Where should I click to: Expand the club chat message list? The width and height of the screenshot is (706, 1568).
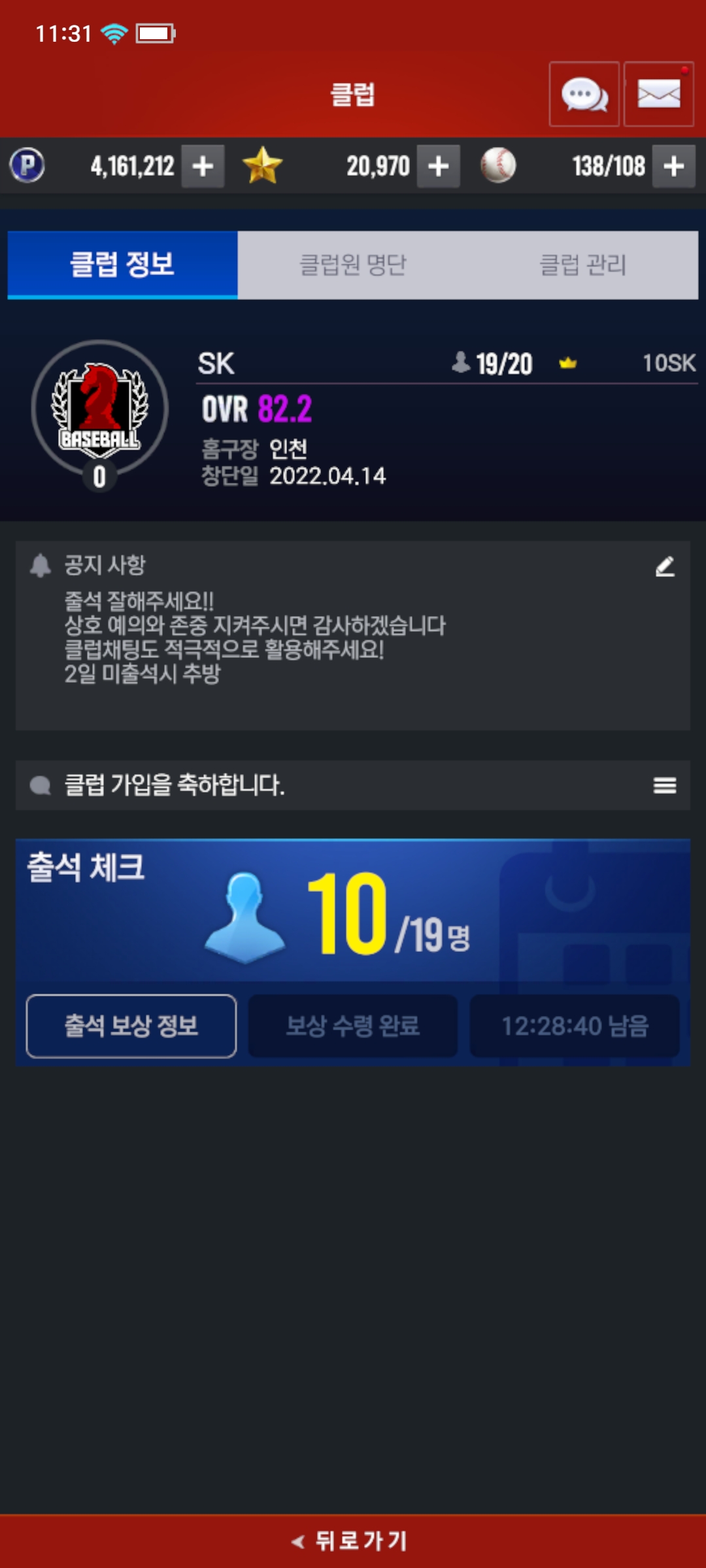(x=665, y=785)
